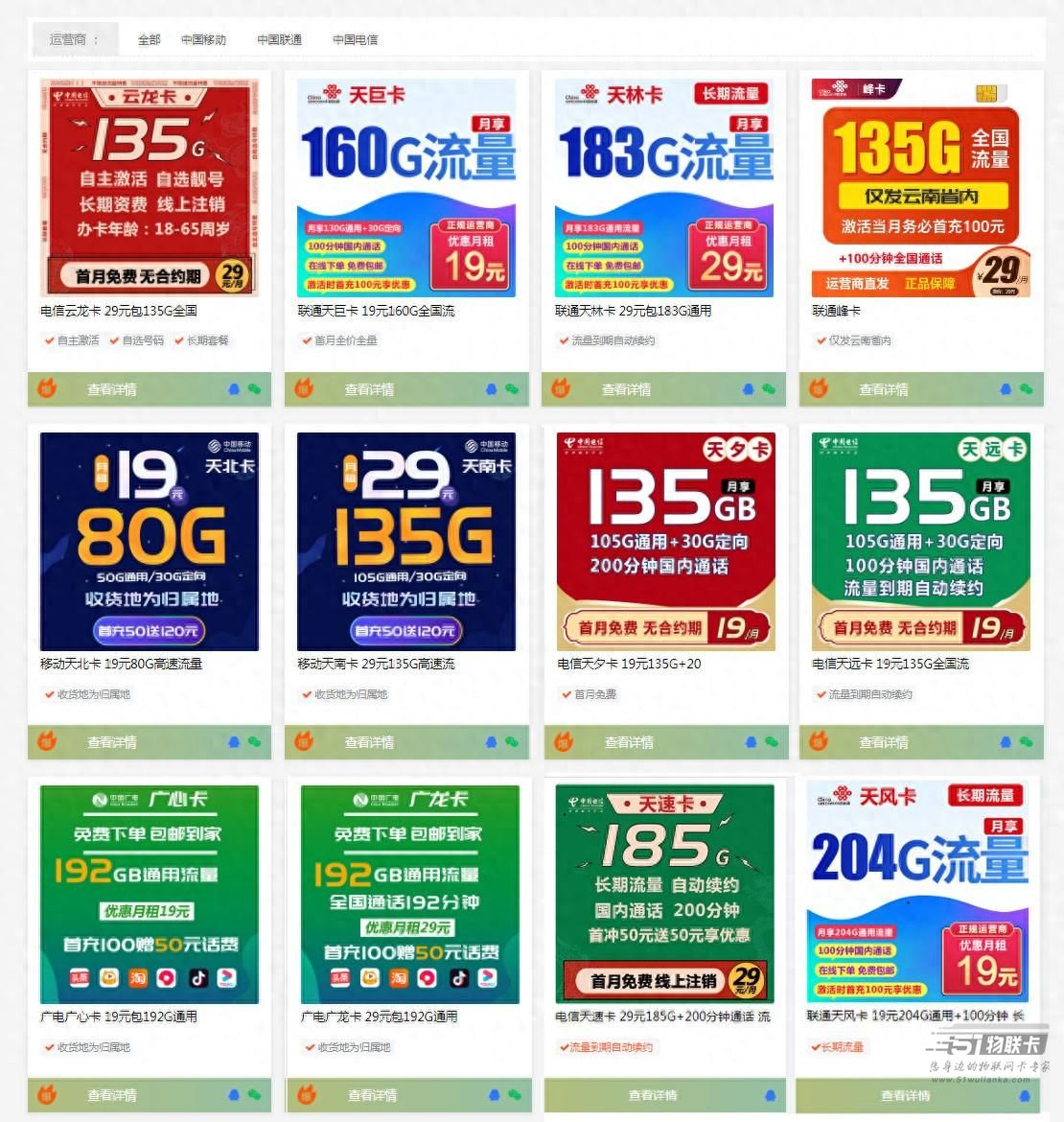The height and width of the screenshot is (1122, 1064).
Task: View details of 联通峰卡
Action: [x=883, y=389]
